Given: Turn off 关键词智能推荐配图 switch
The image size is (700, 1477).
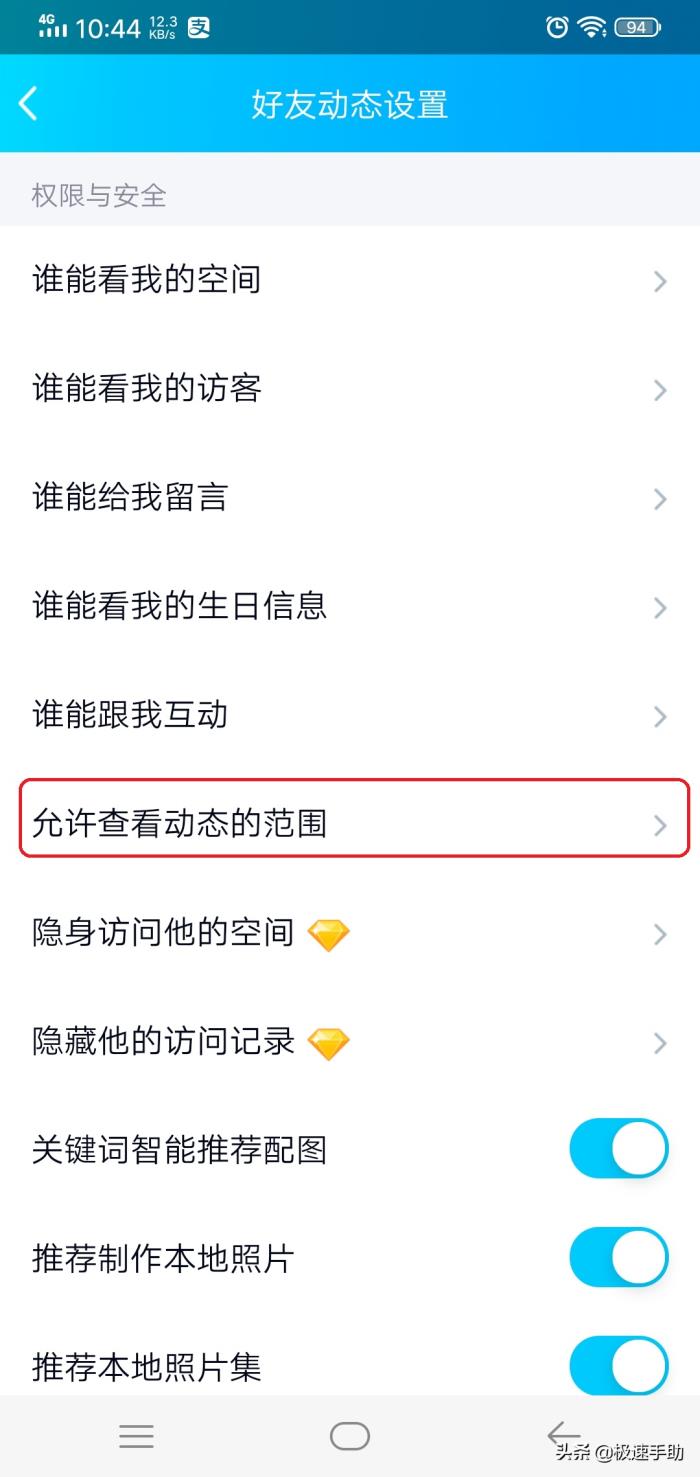Looking at the screenshot, I should (x=618, y=1149).
